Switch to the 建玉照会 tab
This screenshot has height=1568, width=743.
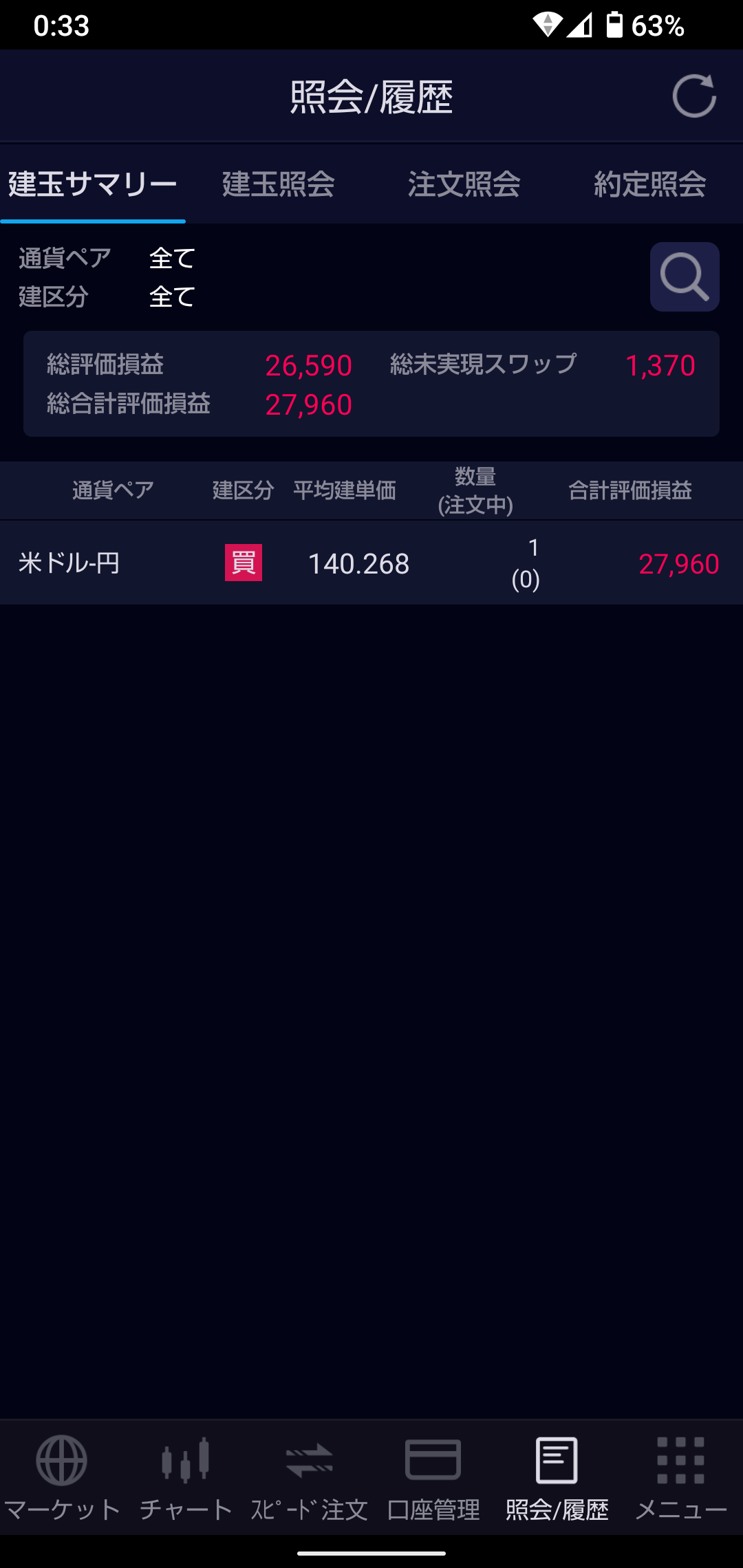[x=279, y=184]
